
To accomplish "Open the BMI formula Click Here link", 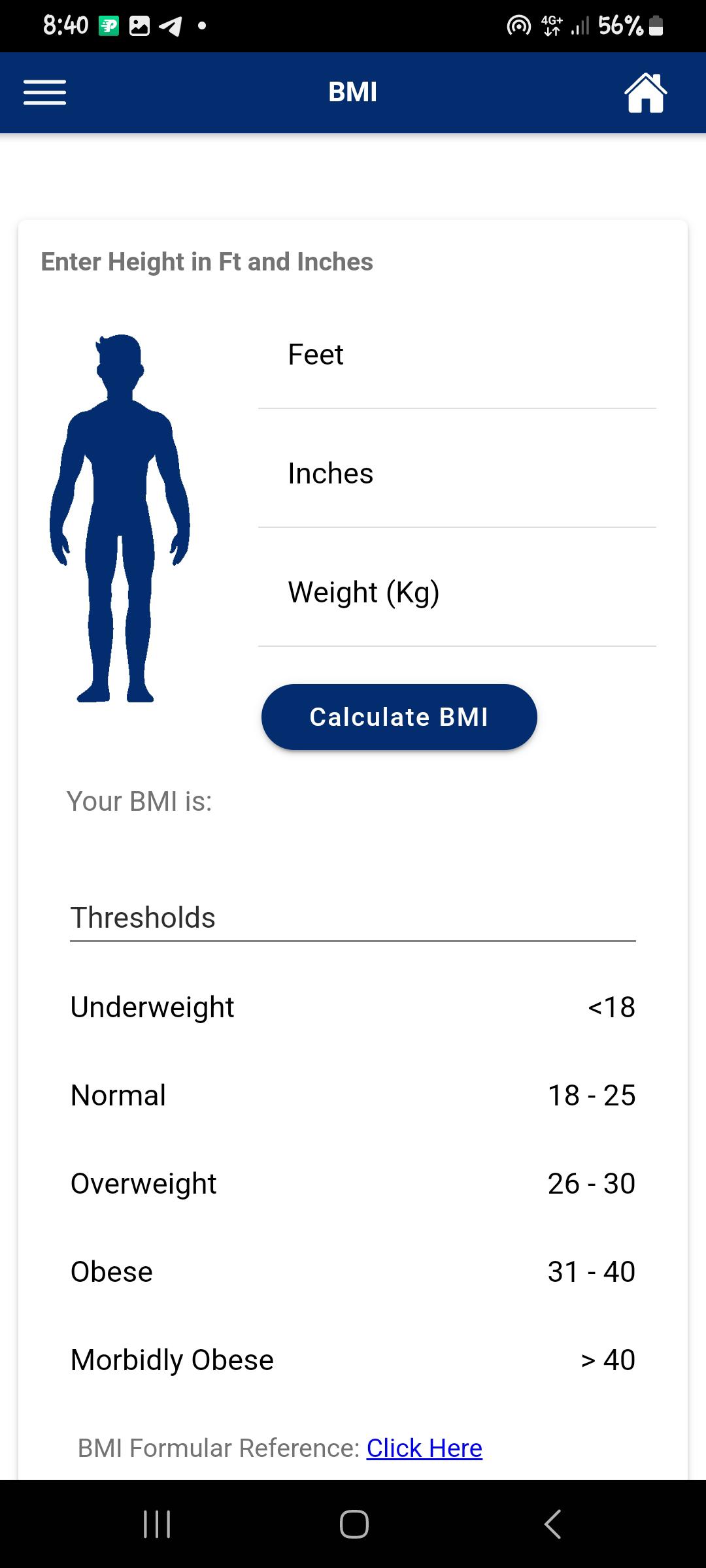I will point(424,1448).
